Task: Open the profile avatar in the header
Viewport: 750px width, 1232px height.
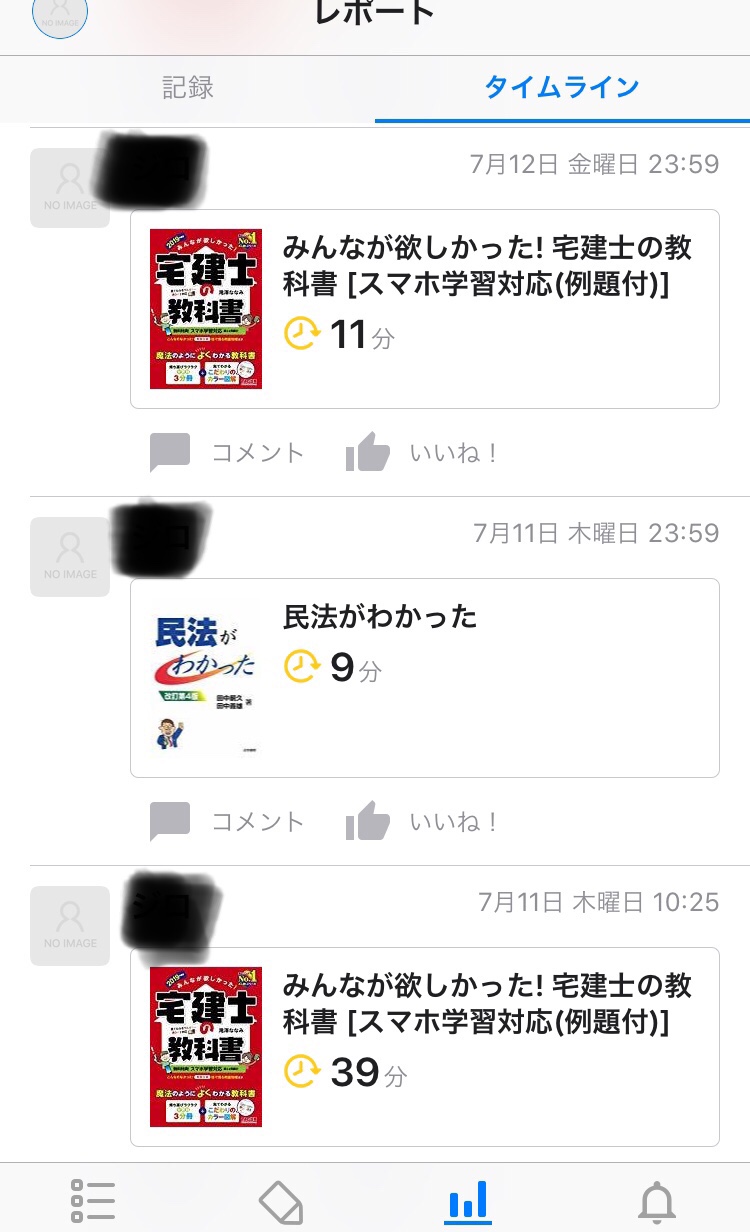Action: pos(60,16)
